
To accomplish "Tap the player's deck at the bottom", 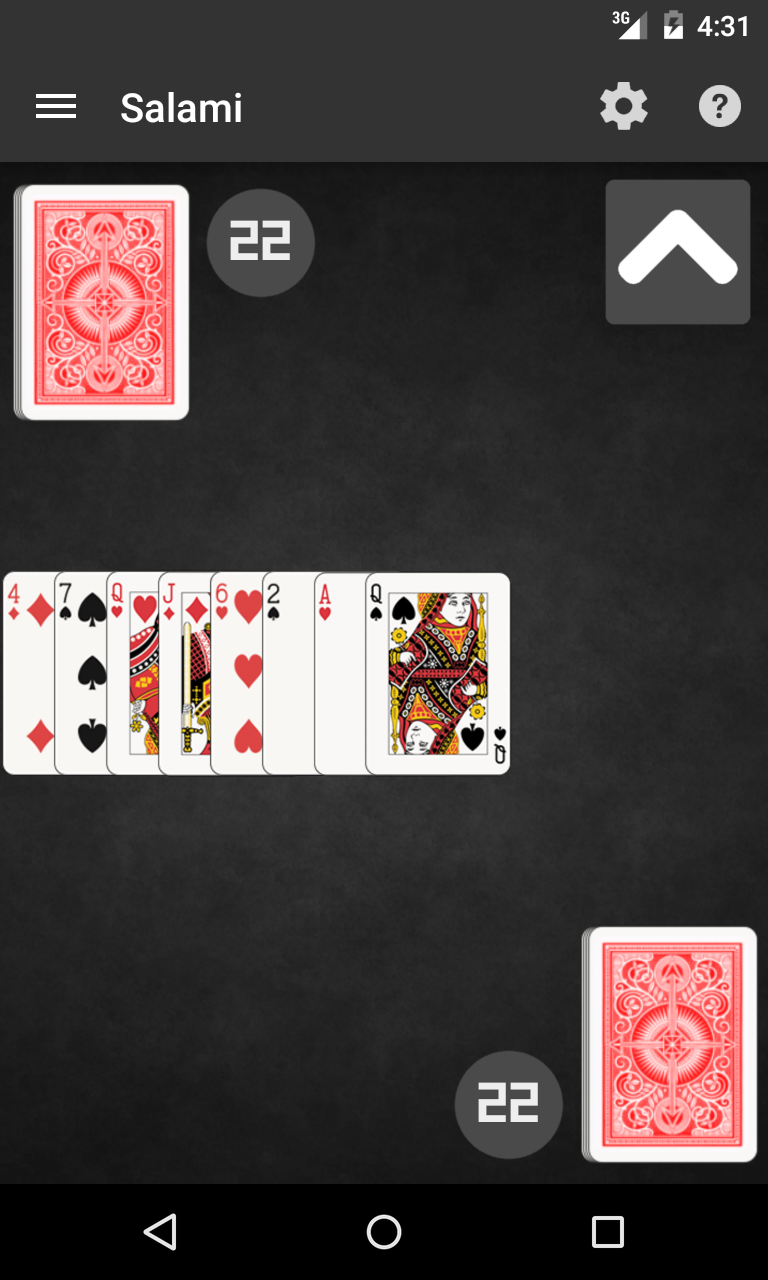I will (x=672, y=1044).
